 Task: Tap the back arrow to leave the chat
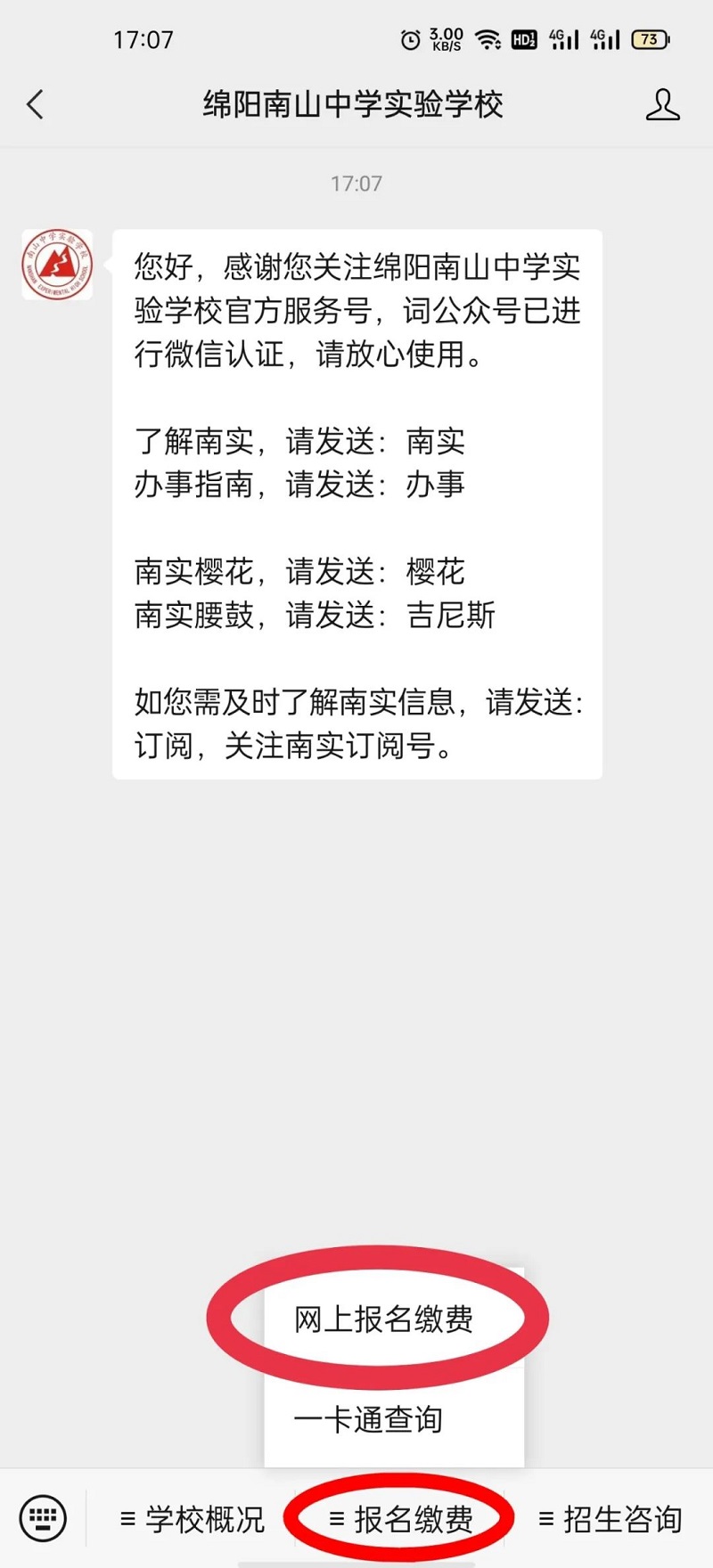pyautogui.click(x=34, y=104)
